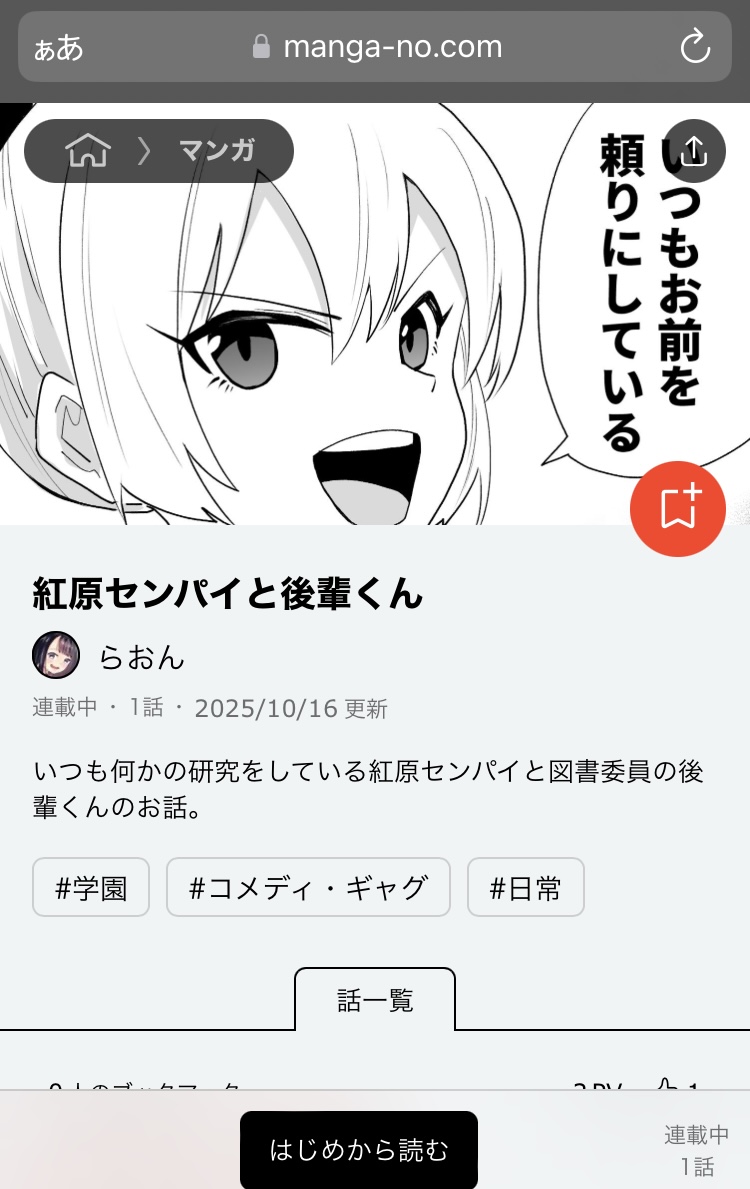Tap はじめから読む to start reading
The width and height of the screenshot is (750, 1189).
359,1150
